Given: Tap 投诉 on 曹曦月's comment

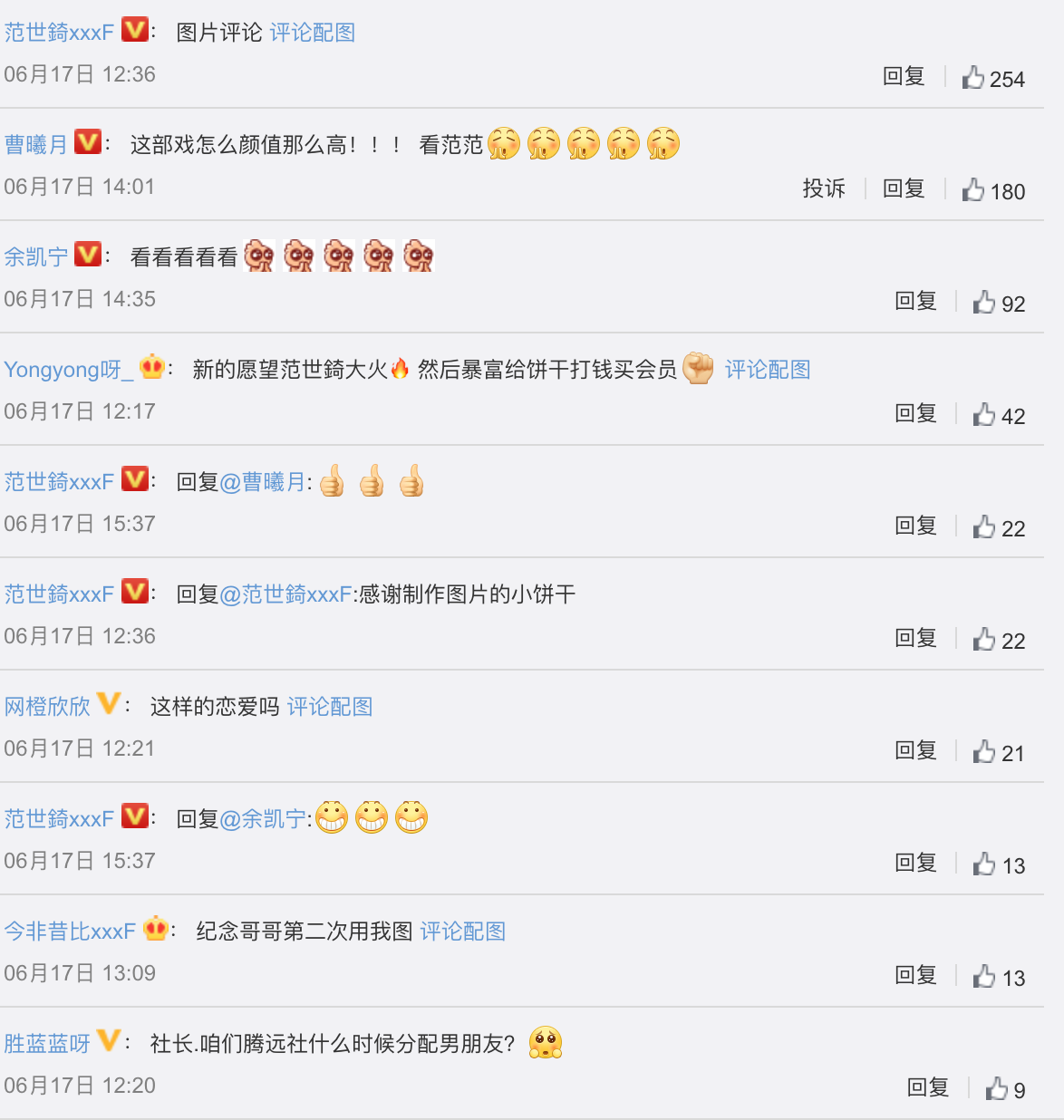Looking at the screenshot, I should click(823, 188).
